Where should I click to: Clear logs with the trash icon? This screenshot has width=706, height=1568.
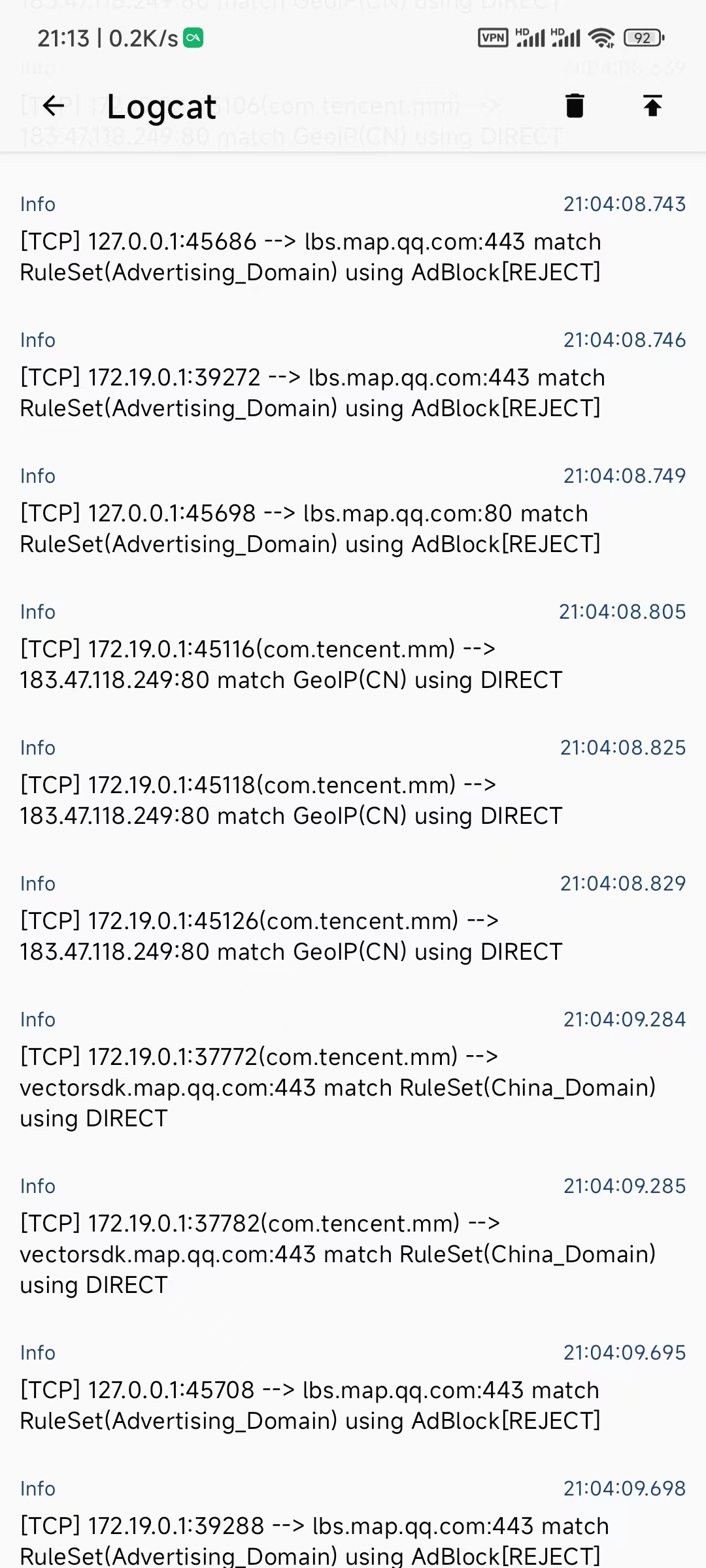click(x=575, y=106)
